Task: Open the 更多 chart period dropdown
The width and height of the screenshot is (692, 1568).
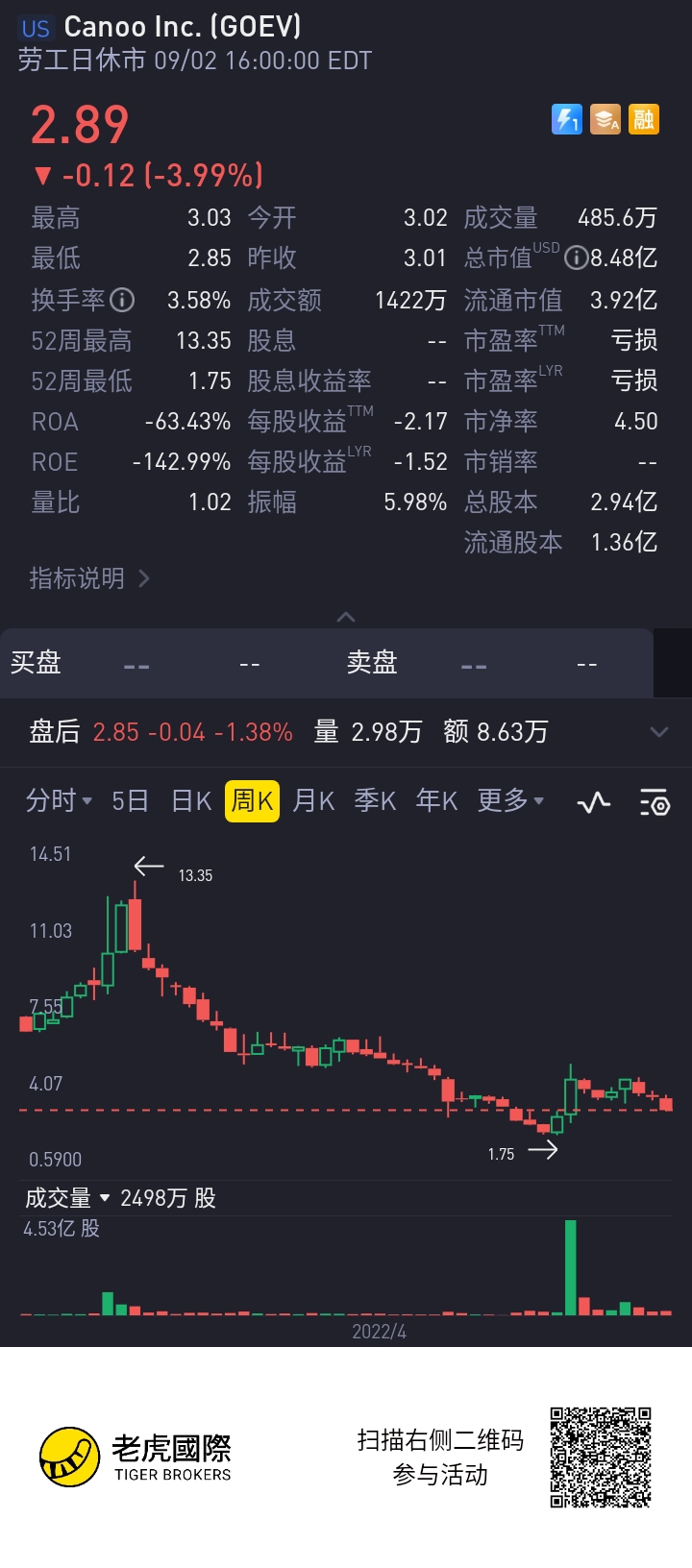Action: pyautogui.click(x=509, y=800)
